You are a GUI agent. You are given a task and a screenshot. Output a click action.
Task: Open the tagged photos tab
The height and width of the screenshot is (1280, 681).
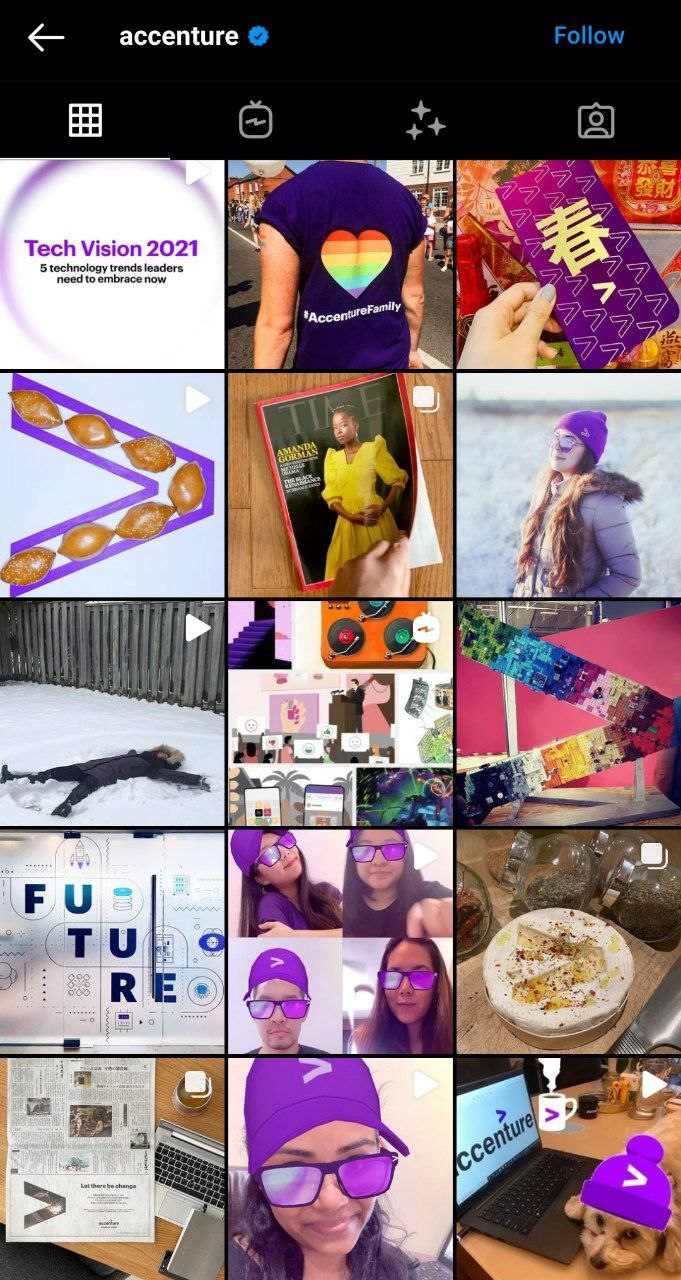[x=596, y=120]
